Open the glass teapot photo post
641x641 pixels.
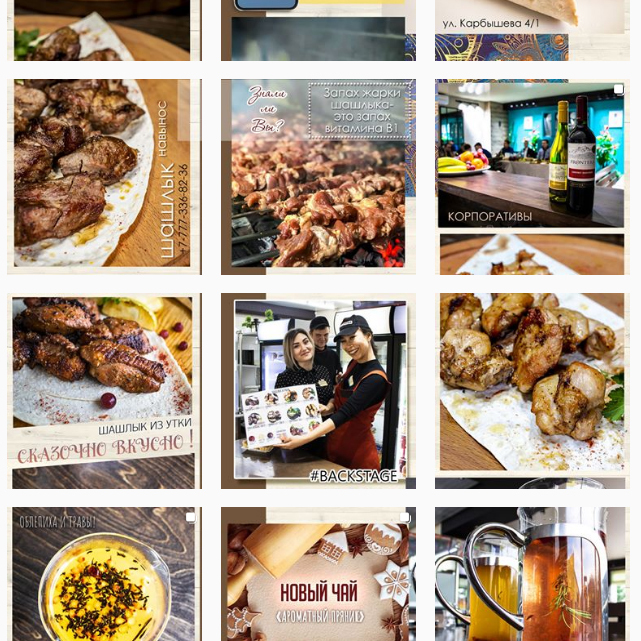pos(531,574)
